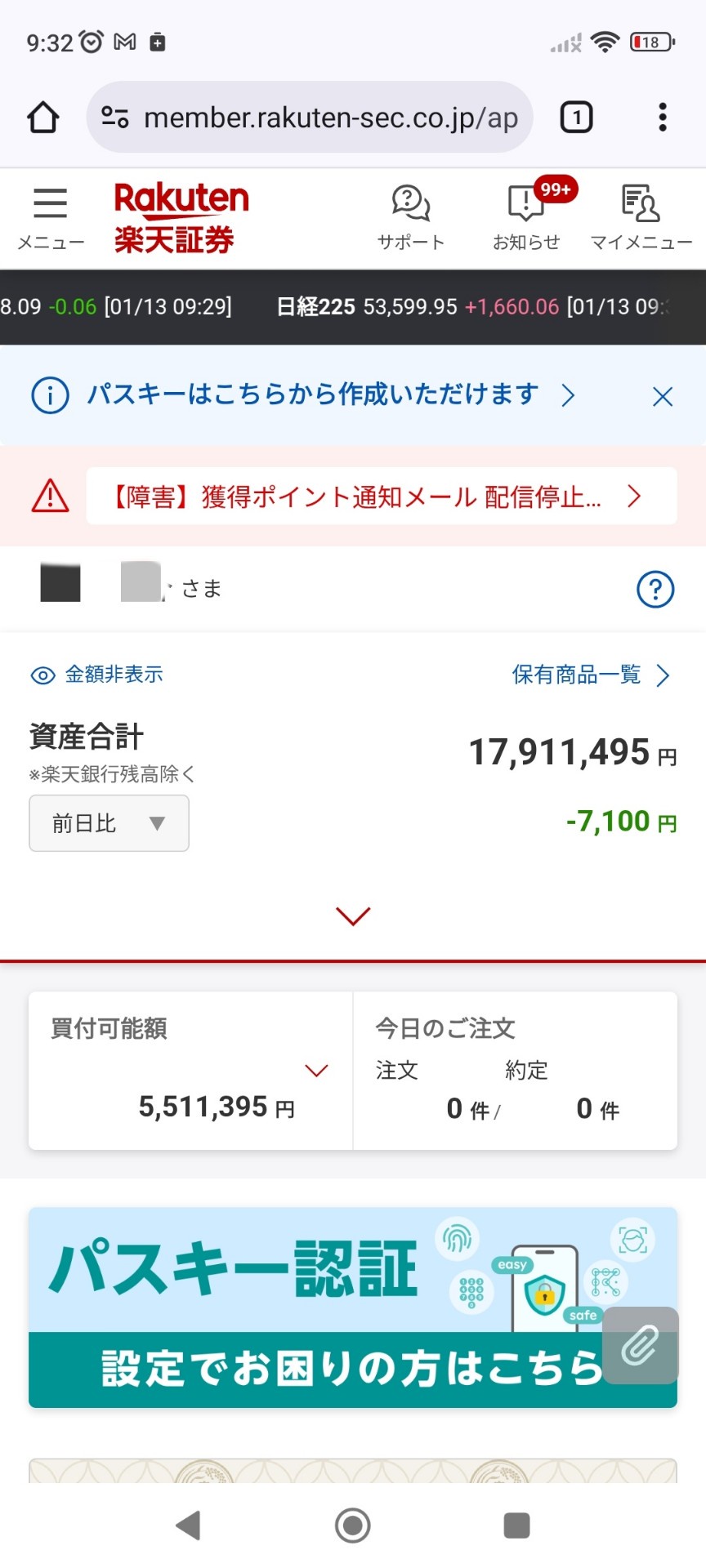Go back with the system back button
Image resolution: width=706 pixels, height=1568 pixels.
pyautogui.click(x=189, y=1525)
